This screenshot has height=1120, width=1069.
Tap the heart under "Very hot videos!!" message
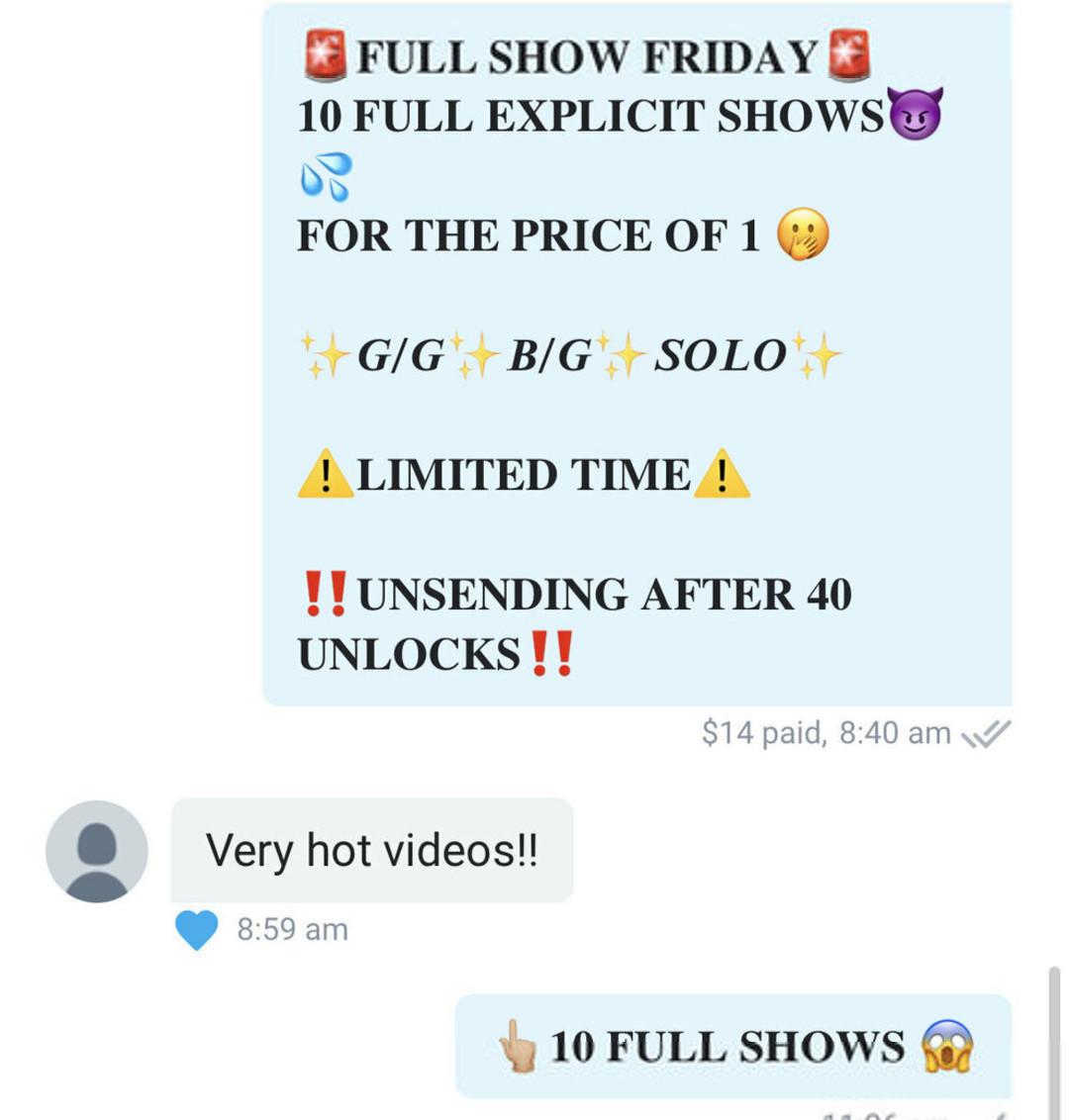(196, 930)
